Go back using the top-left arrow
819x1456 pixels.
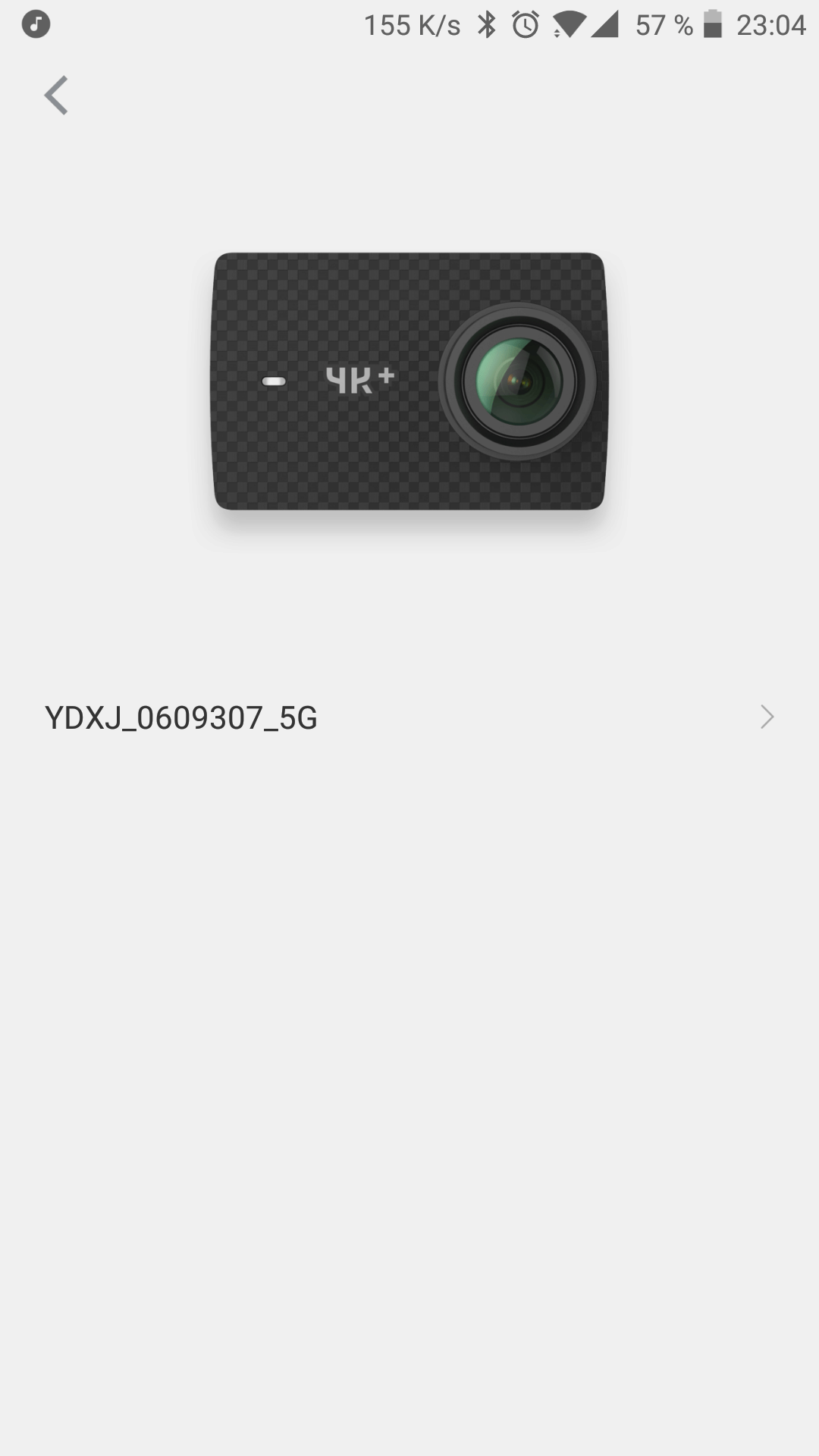[56, 96]
